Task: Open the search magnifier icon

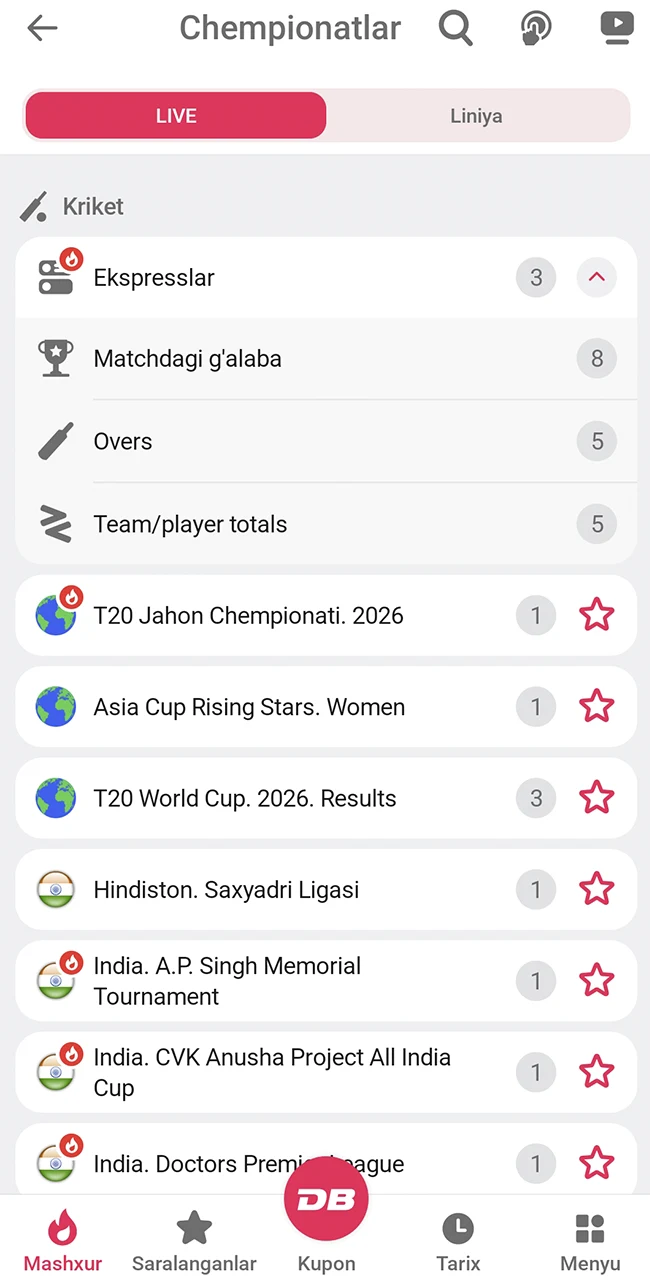Action: click(x=455, y=28)
